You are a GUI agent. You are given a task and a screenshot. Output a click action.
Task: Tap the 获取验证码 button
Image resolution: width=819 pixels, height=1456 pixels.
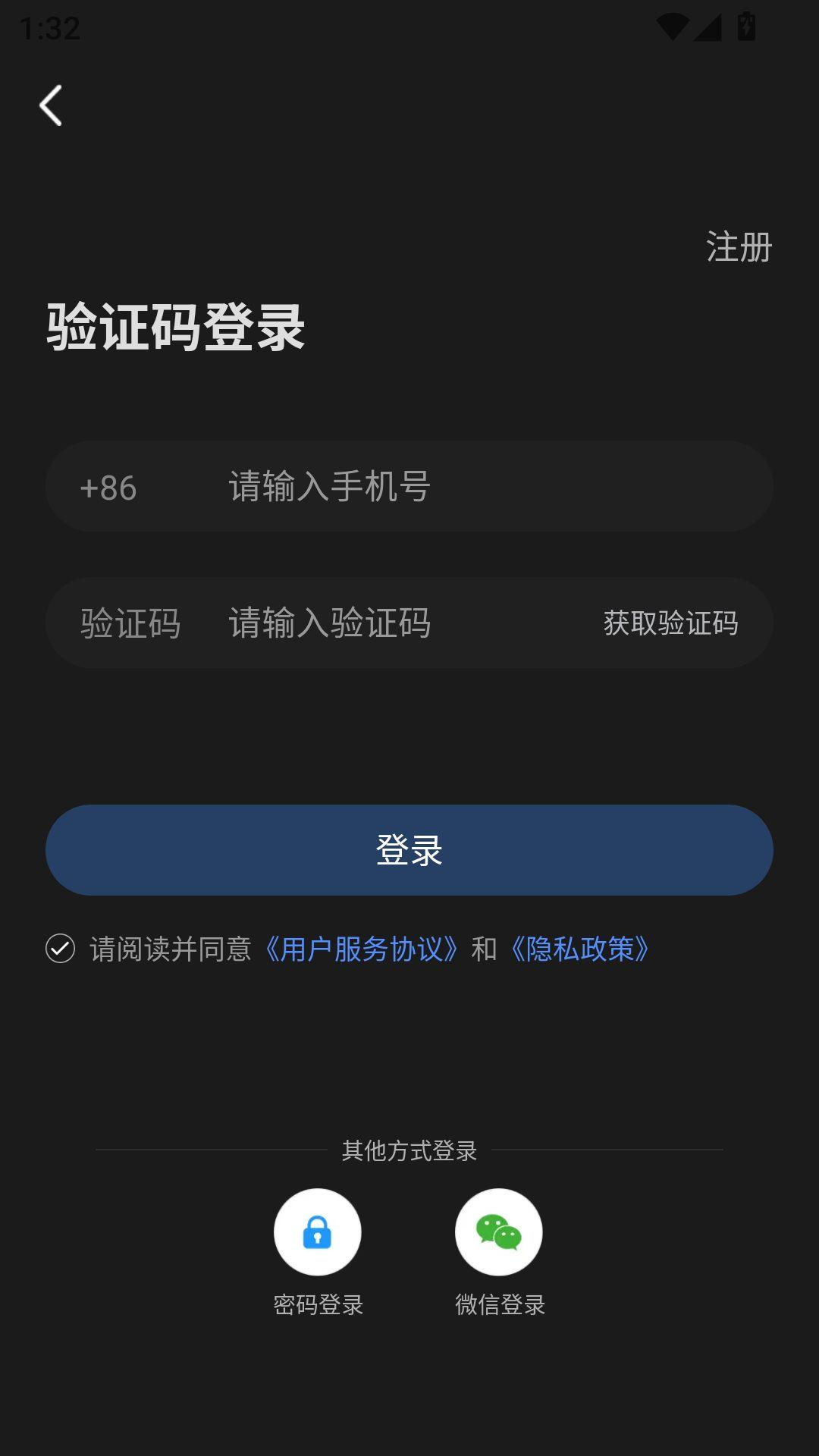click(670, 623)
